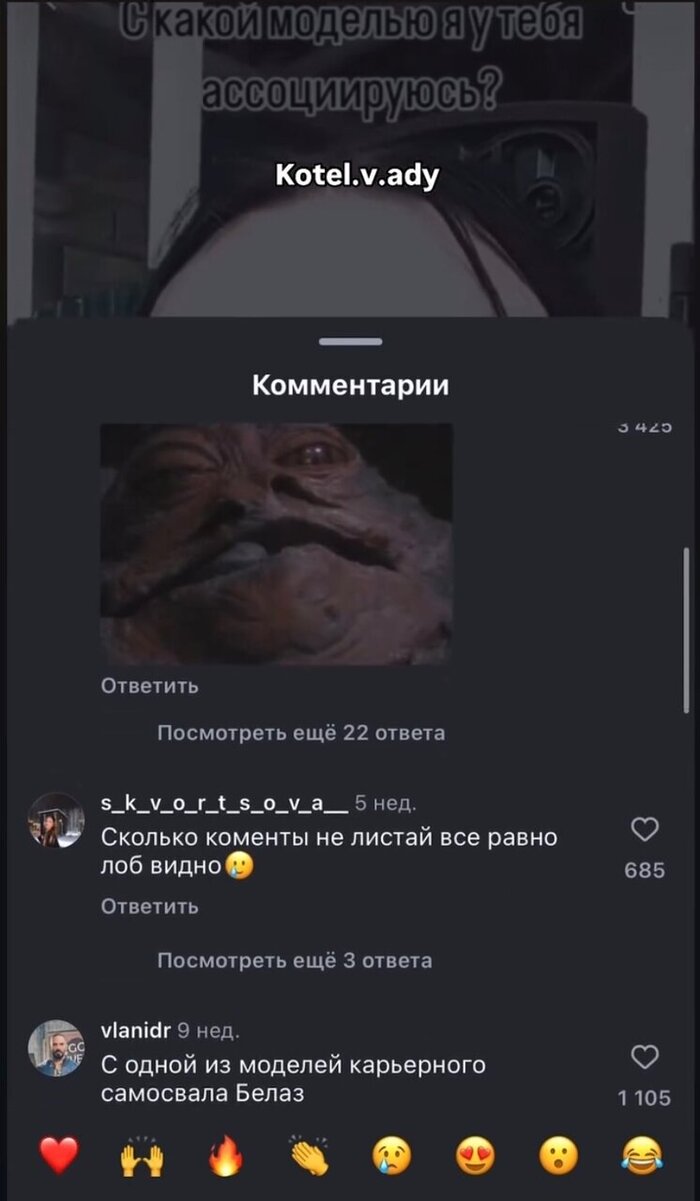Open s_k_v_o_r_t_s_o_v_a__'s profile avatar
The image size is (700, 1201).
point(57,821)
